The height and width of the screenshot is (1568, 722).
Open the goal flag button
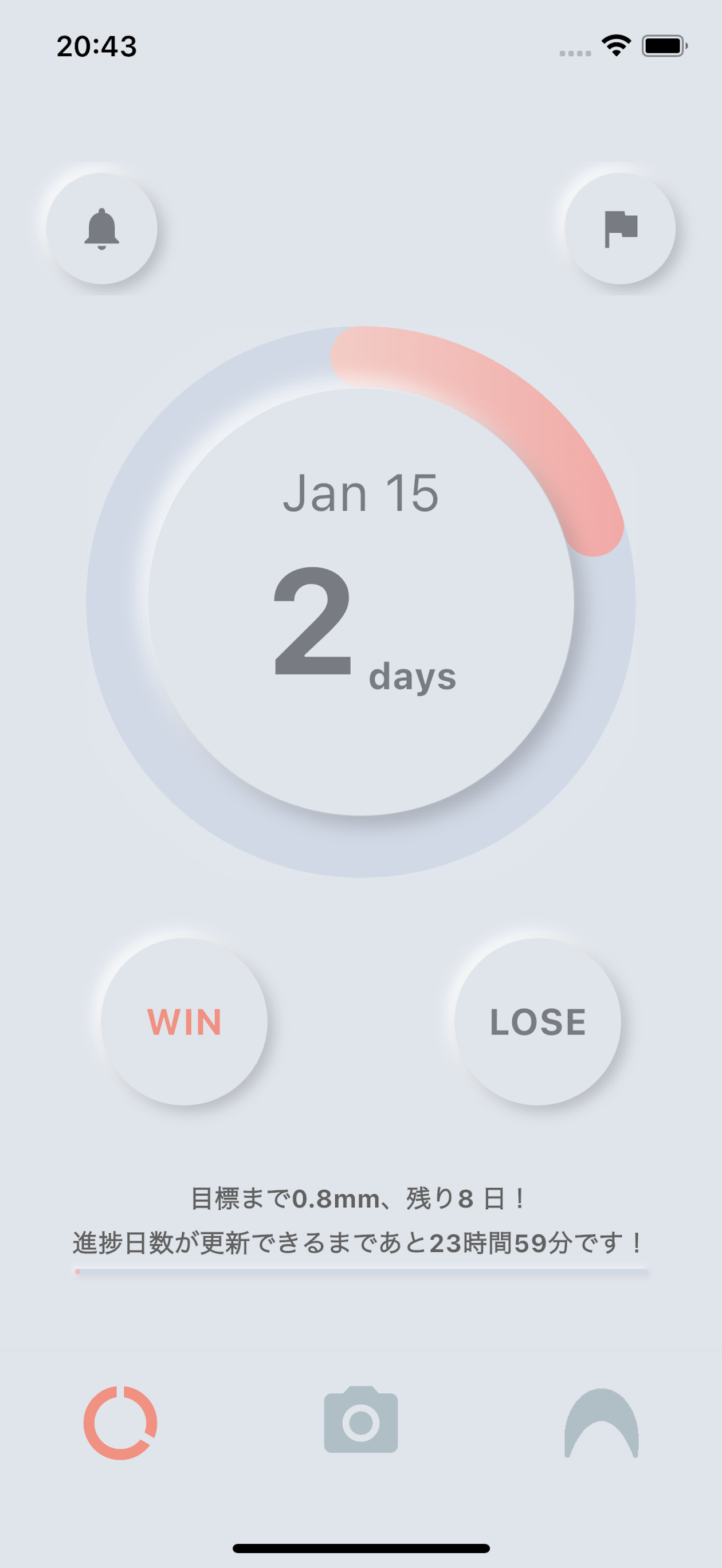[x=620, y=228]
